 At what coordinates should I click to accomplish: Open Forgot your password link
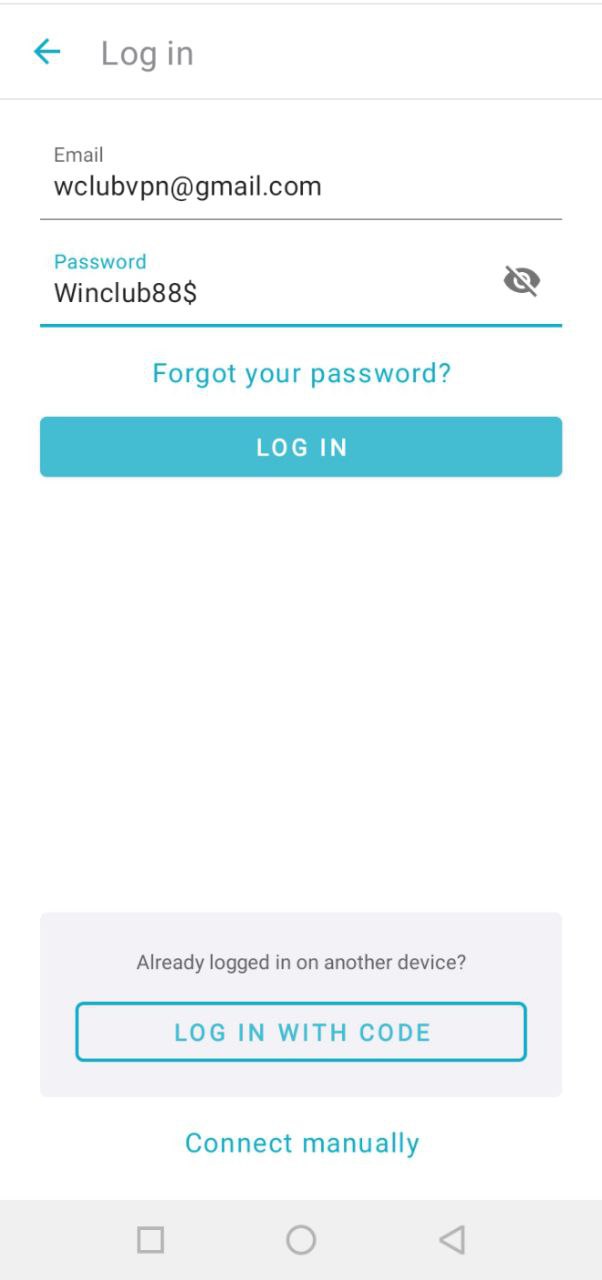[x=301, y=374]
